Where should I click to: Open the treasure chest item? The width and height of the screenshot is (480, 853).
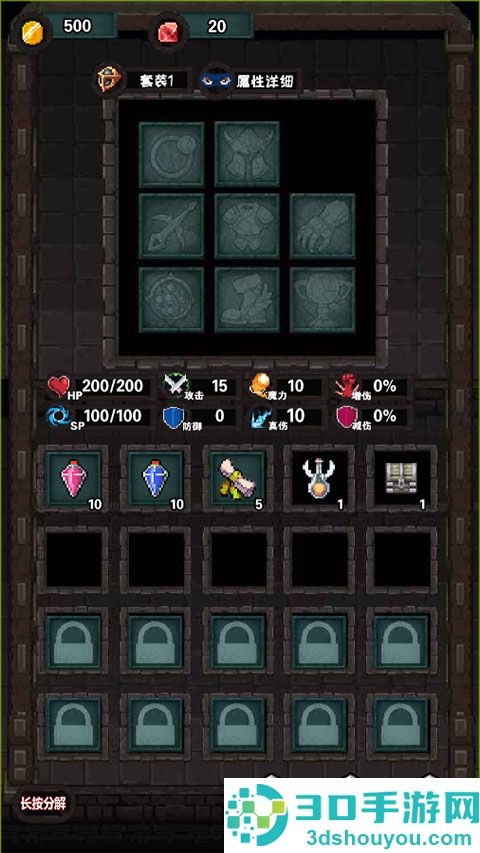coord(402,479)
